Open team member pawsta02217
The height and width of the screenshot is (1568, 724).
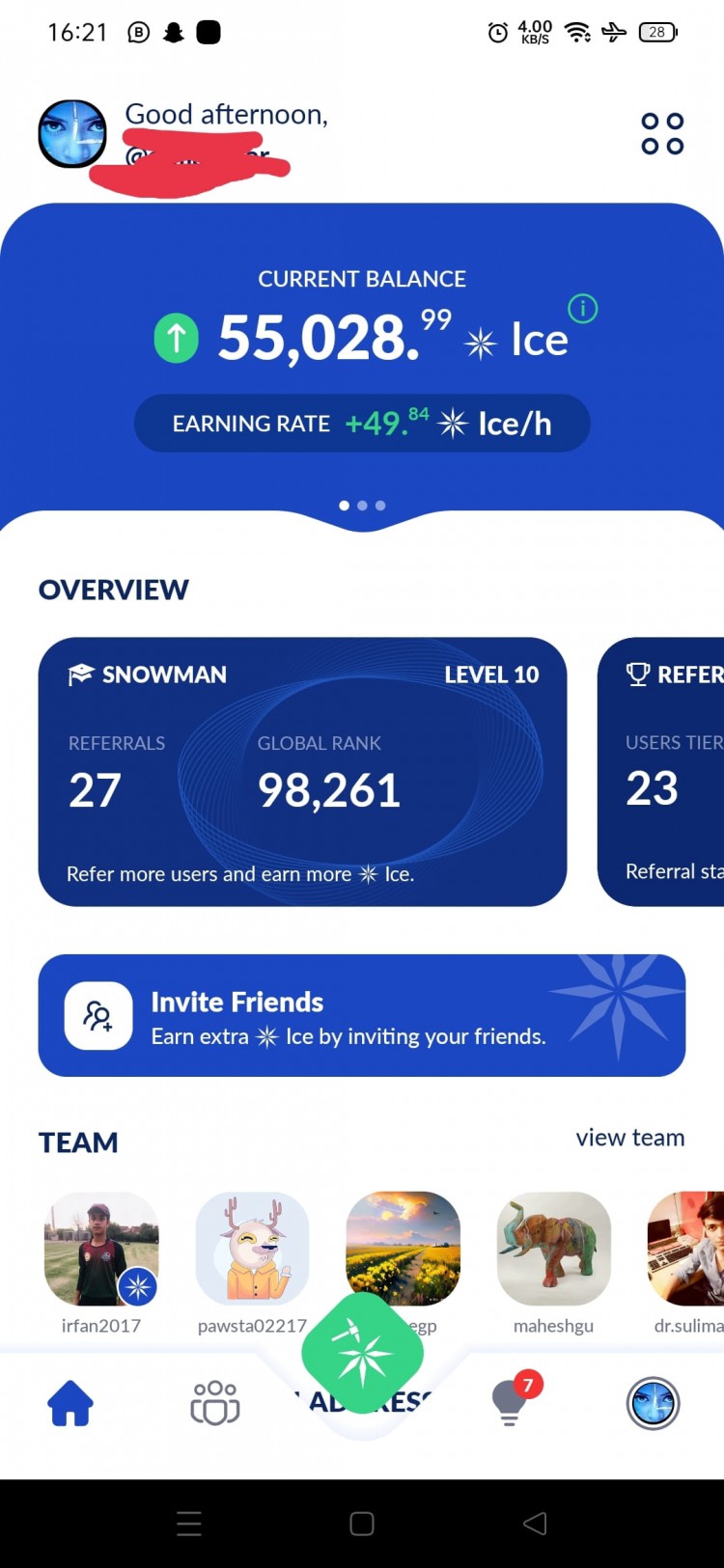(252, 1249)
